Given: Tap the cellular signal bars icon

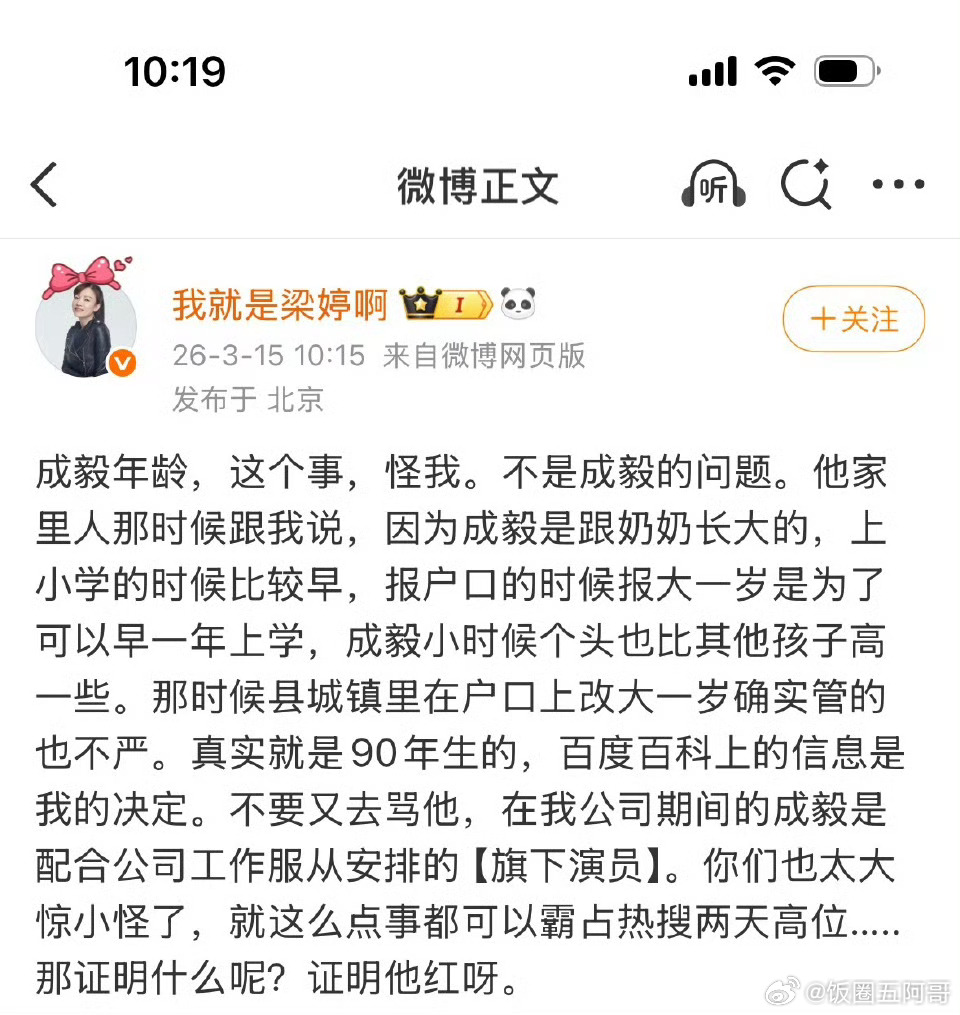Looking at the screenshot, I should 712,70.
